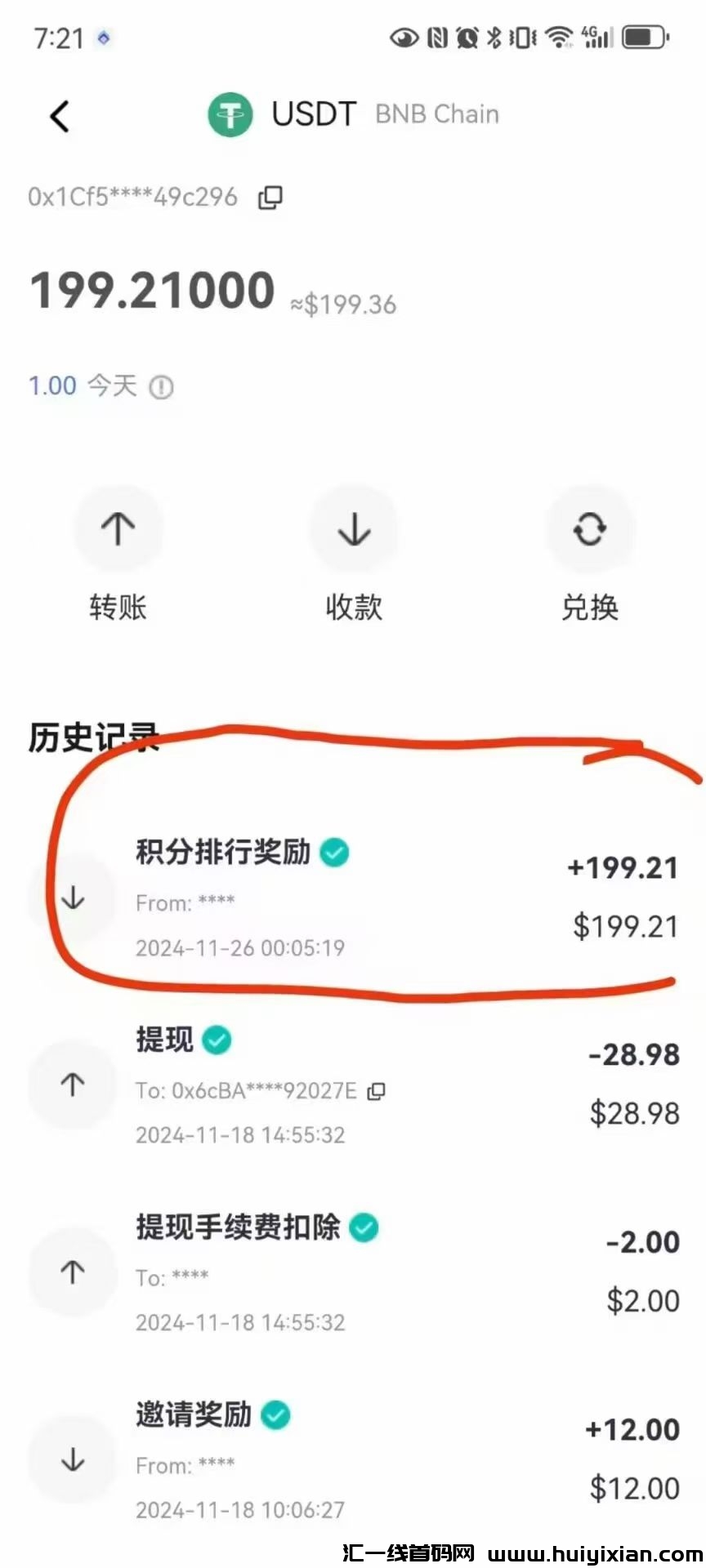Click the incoming arrow on 积分排行奖励 record
The width and height of the screenshot is (706, 1568).
[73, 898]
